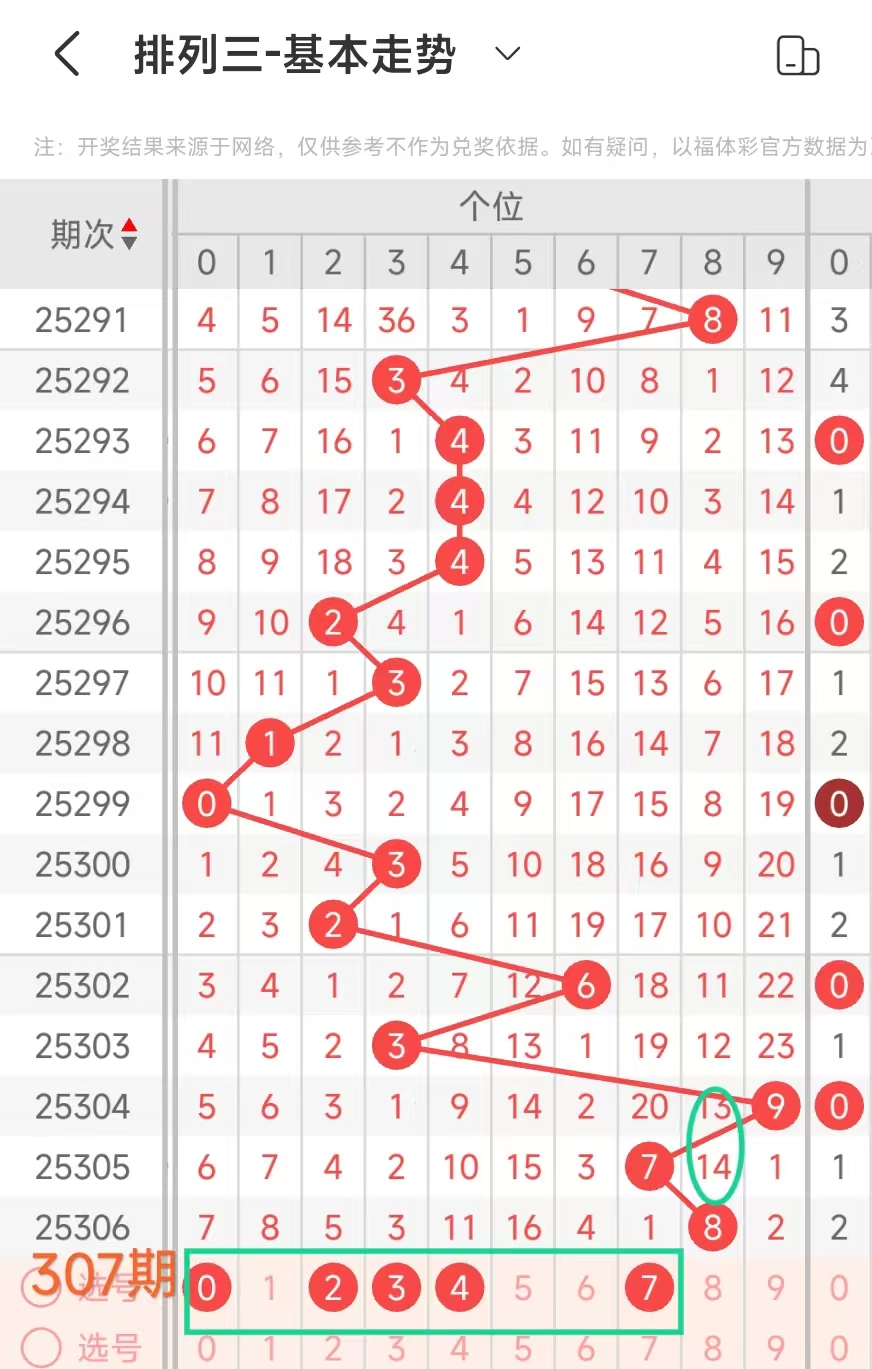Select the bottom 选号 radio circle
Viewport: 872px width, 1369px height.
pos(42,1347)
